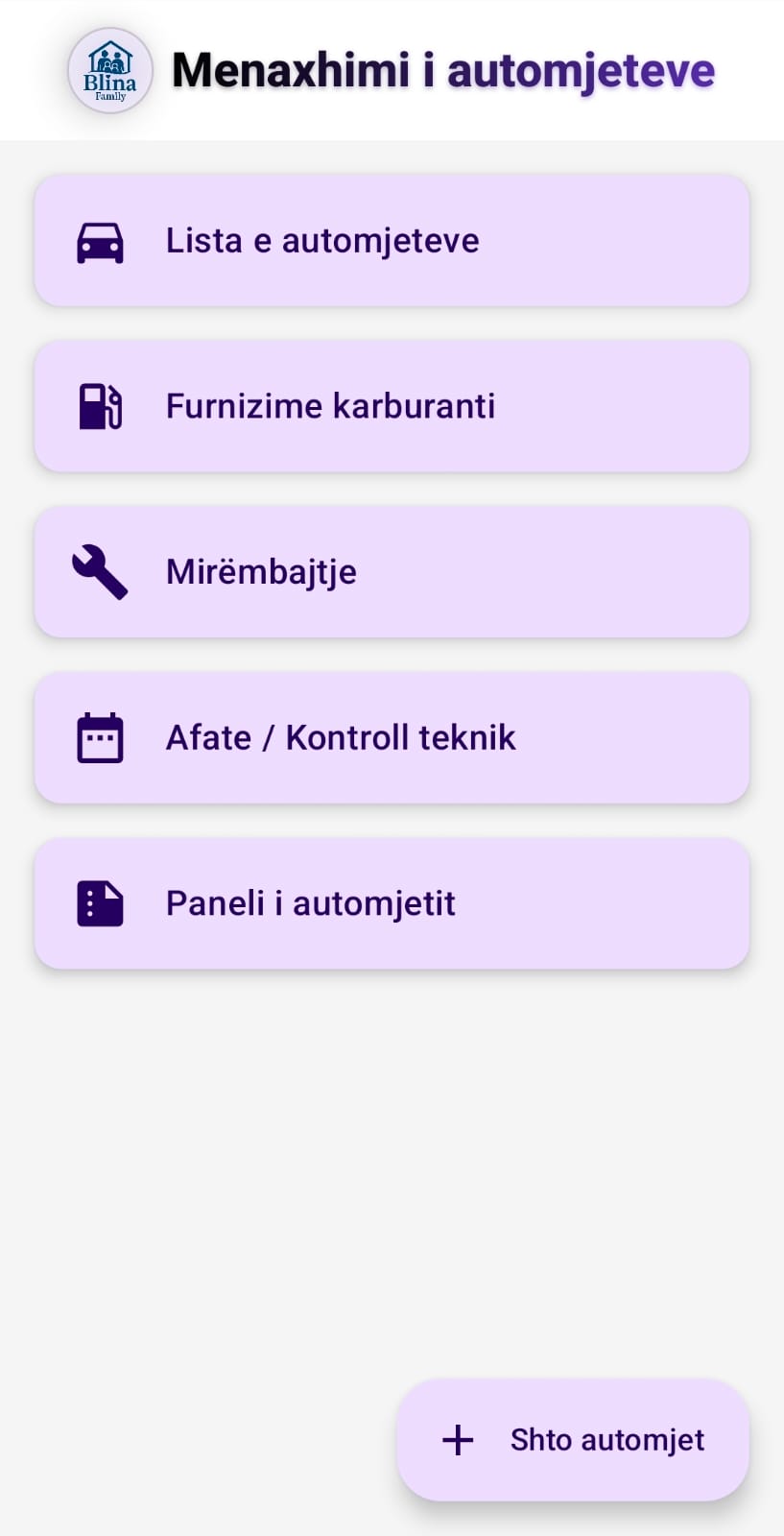The width and height of the screenshot is (784, 1536).
Task: Click the Lista e automjeteve card
Action: coord(392,242)
